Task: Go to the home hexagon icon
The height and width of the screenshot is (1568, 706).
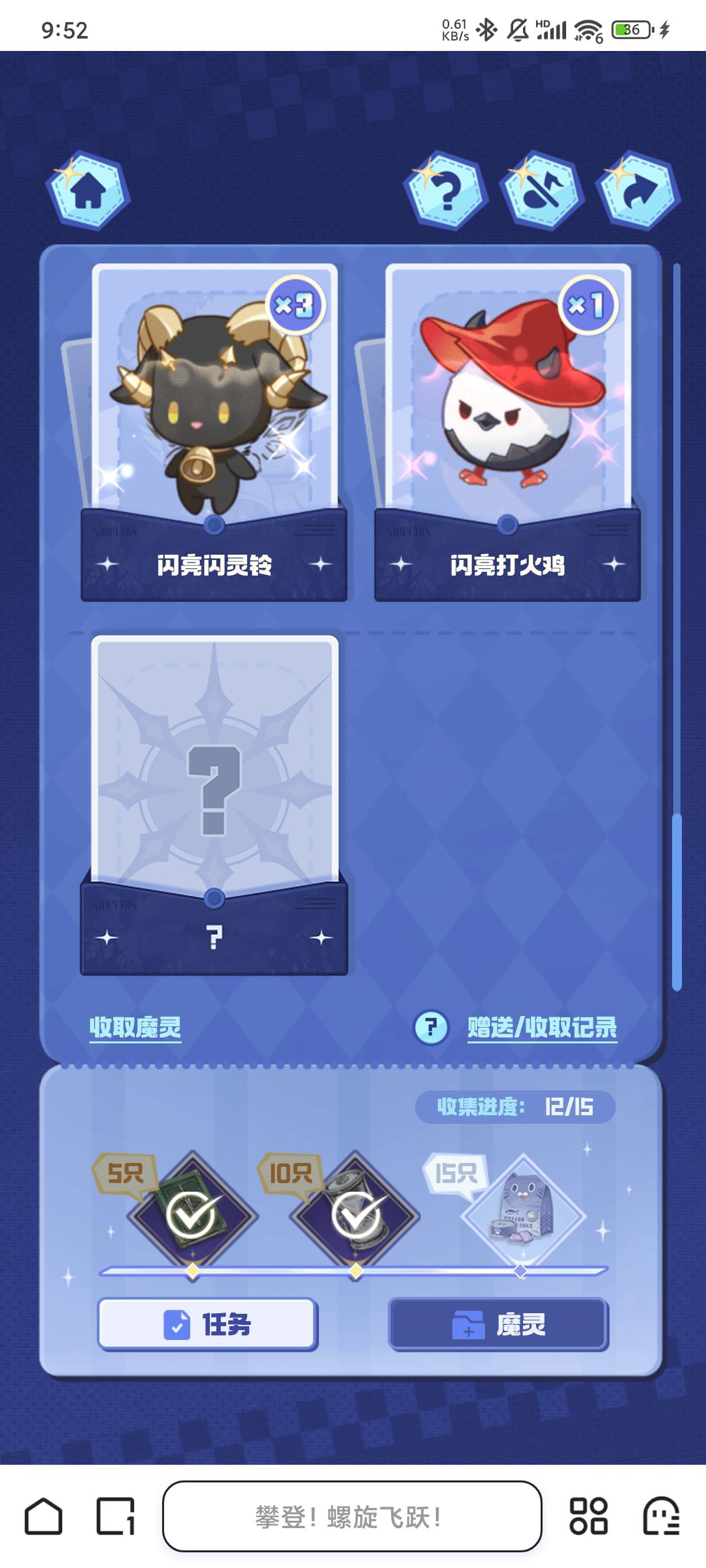Action: click(x=88, y=191)
